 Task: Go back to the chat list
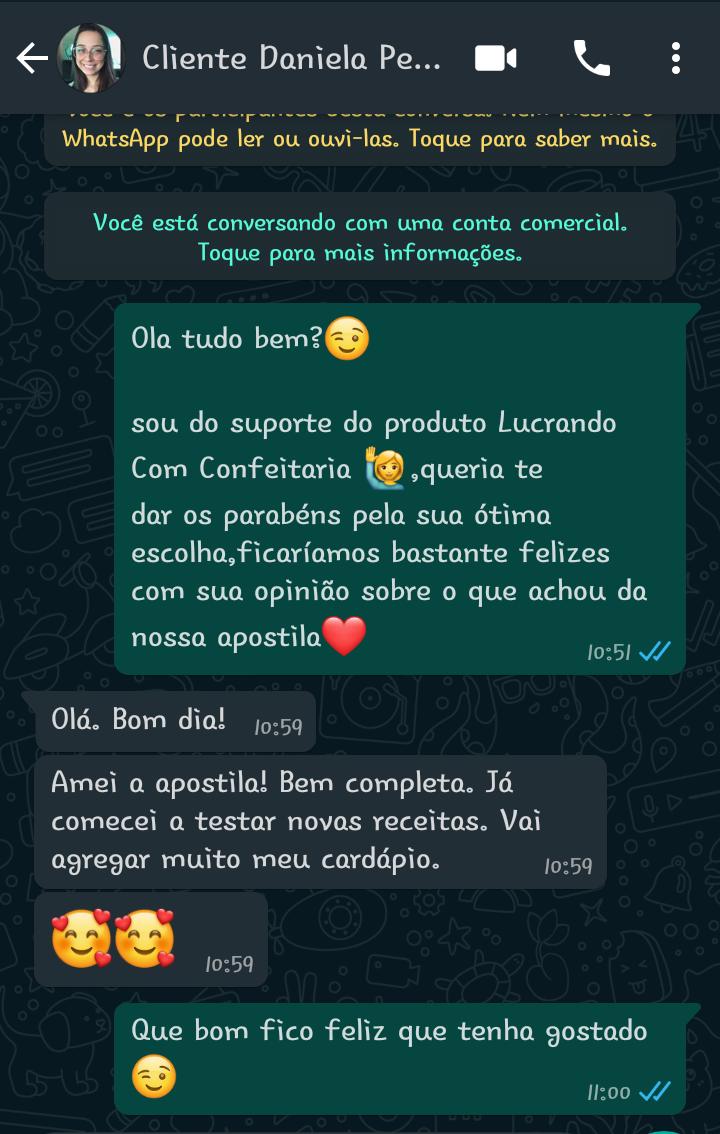[x=32, y=58]
